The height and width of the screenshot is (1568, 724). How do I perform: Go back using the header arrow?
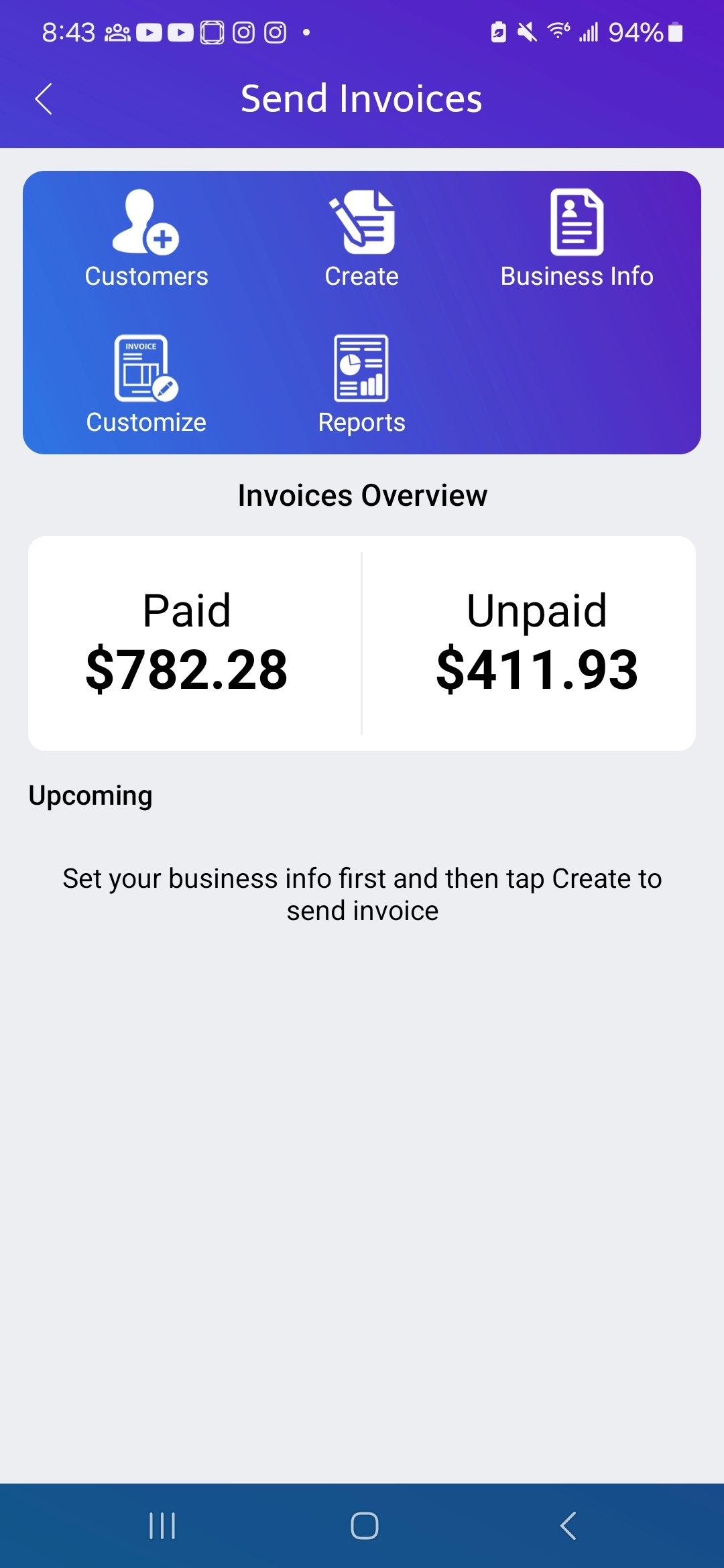(44, 99)
